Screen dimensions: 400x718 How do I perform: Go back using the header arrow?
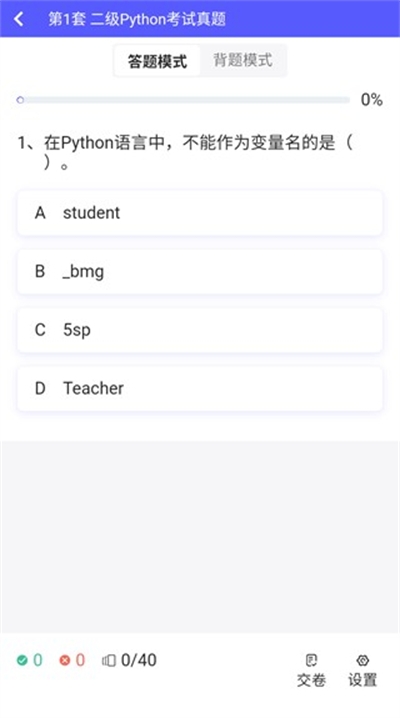tap(19, 19)
